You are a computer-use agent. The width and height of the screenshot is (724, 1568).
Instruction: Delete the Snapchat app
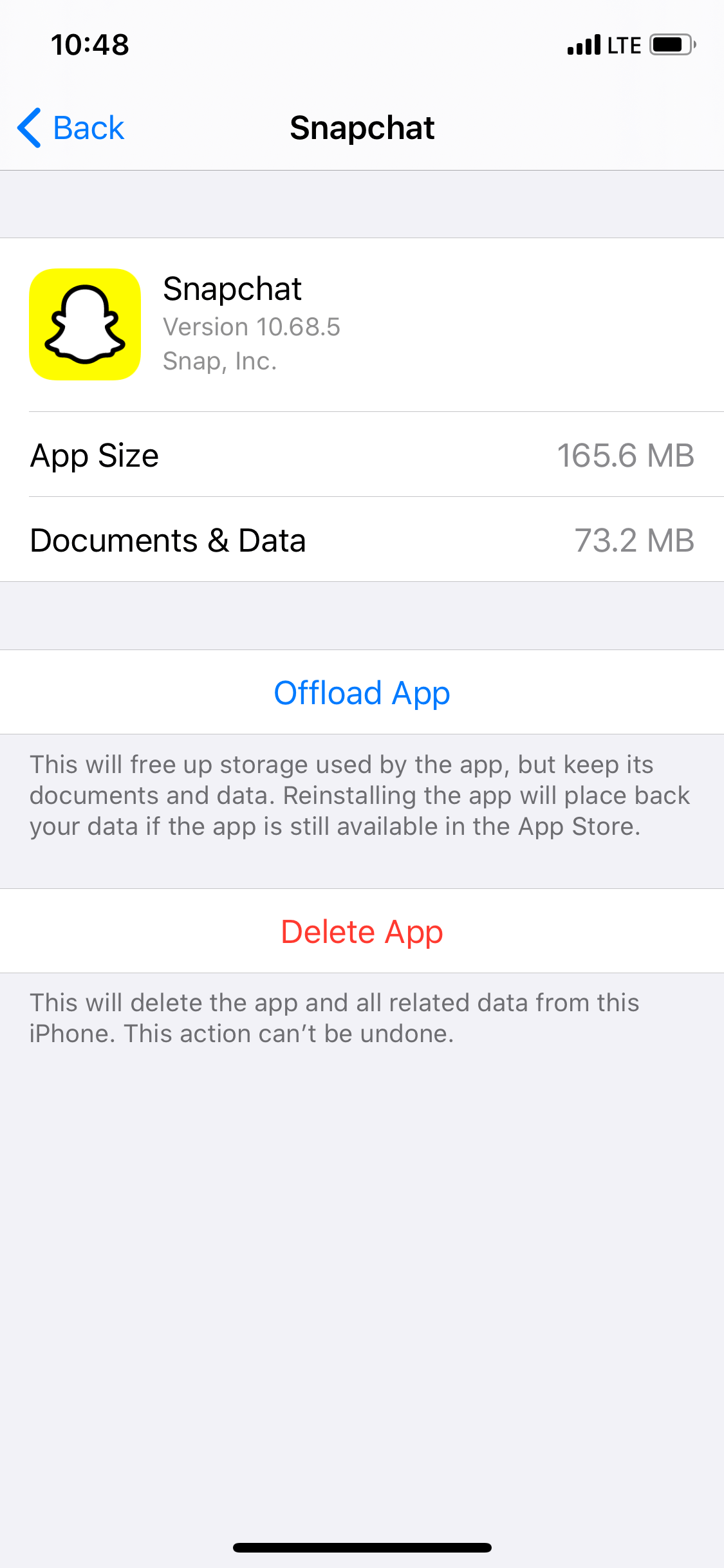(x=362, y=931)
